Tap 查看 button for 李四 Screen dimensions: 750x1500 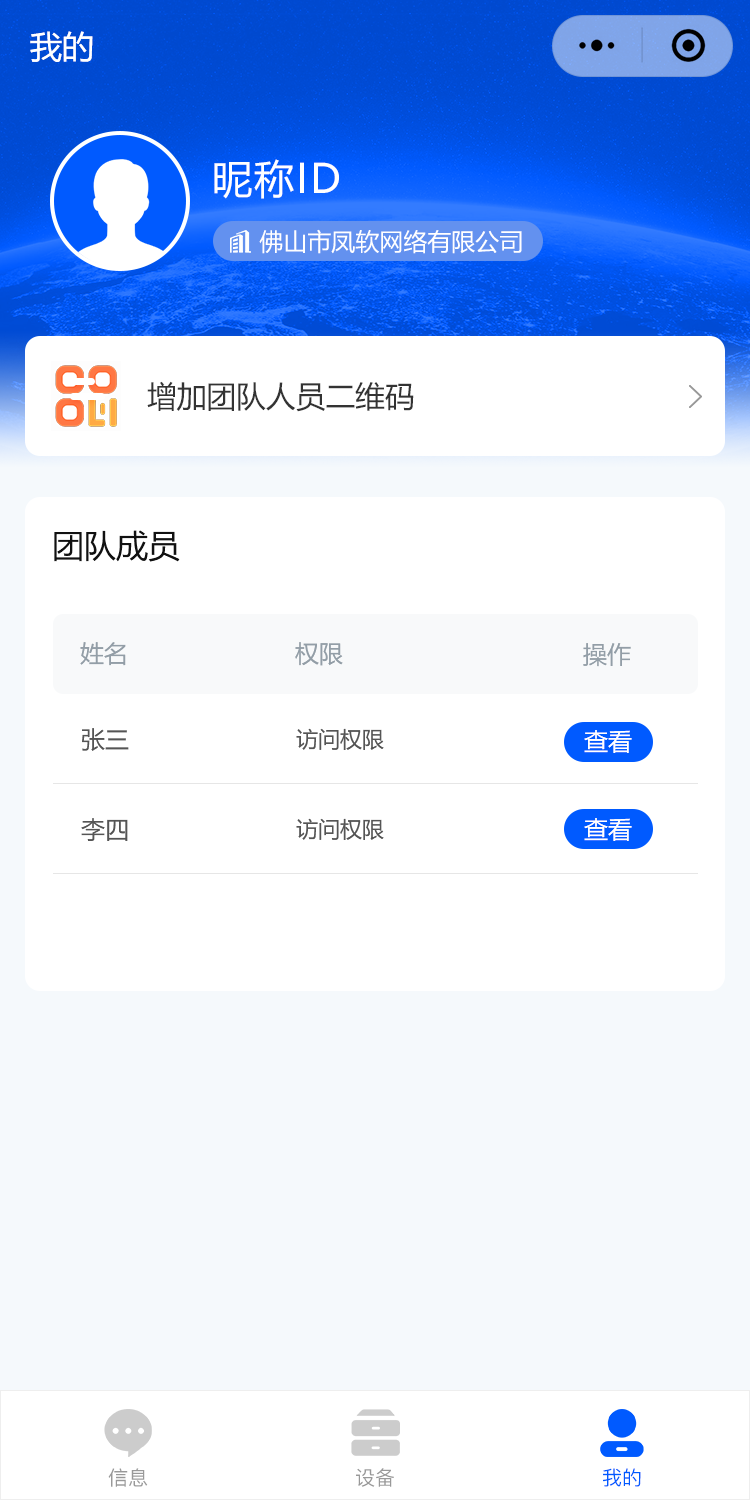click(x=608, y=829)
